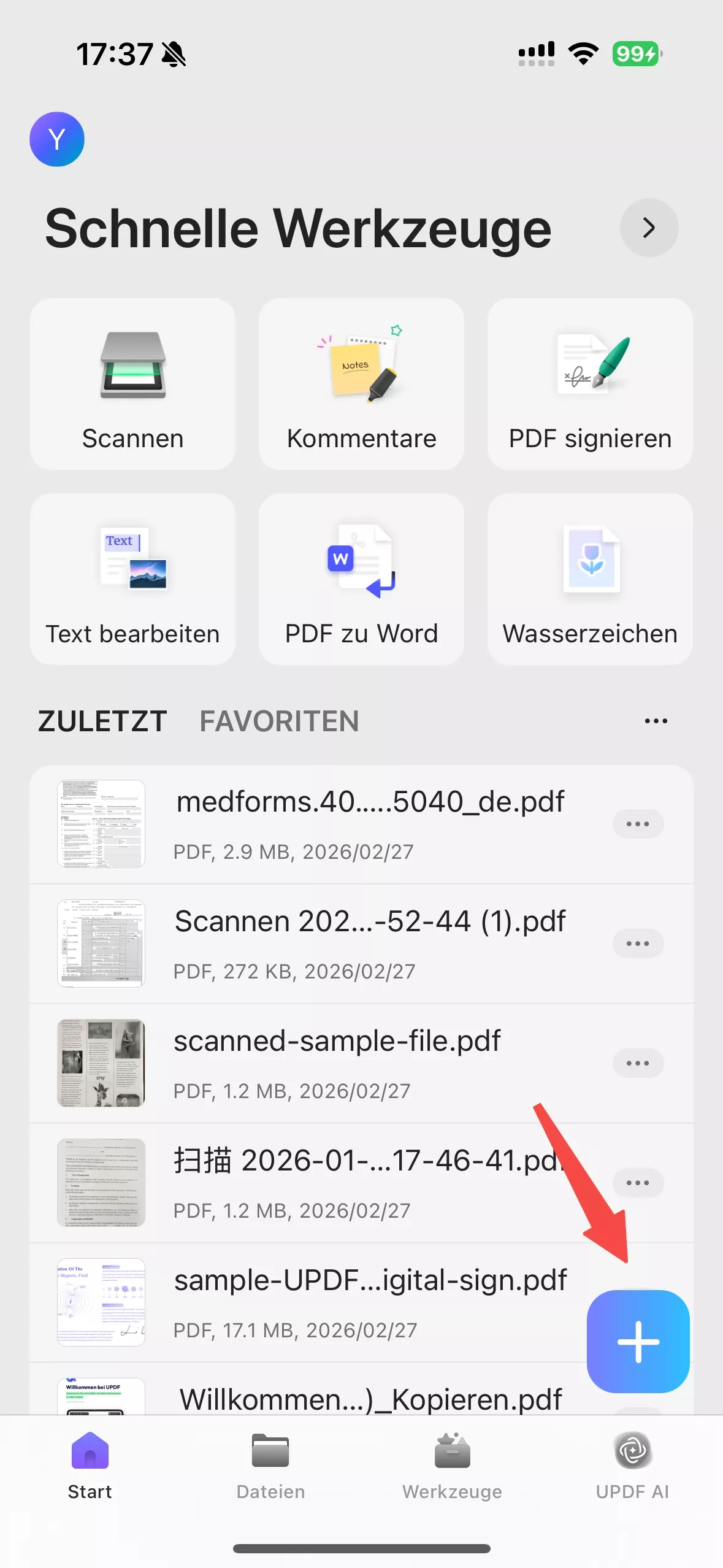The width and height of the screenshot is (723, 1568).
Task: Open the Wasserzeichen tool
Action: pos(590,579)
